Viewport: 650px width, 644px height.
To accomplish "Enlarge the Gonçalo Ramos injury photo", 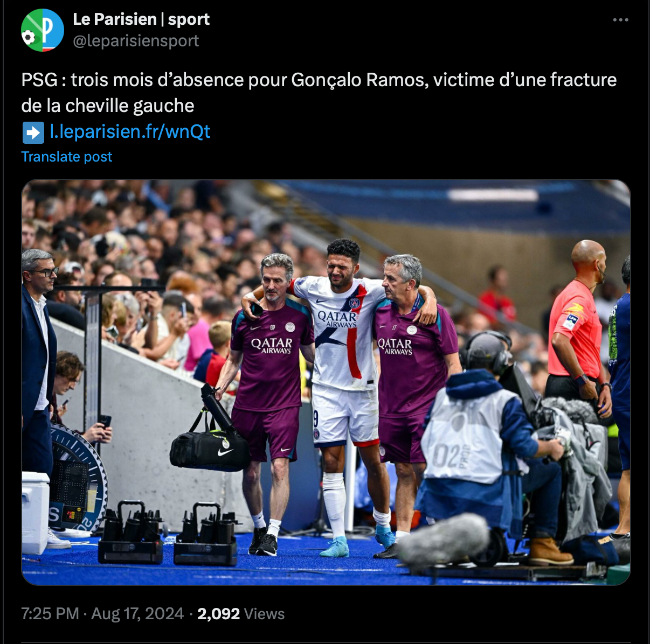I will pos(326,381).
